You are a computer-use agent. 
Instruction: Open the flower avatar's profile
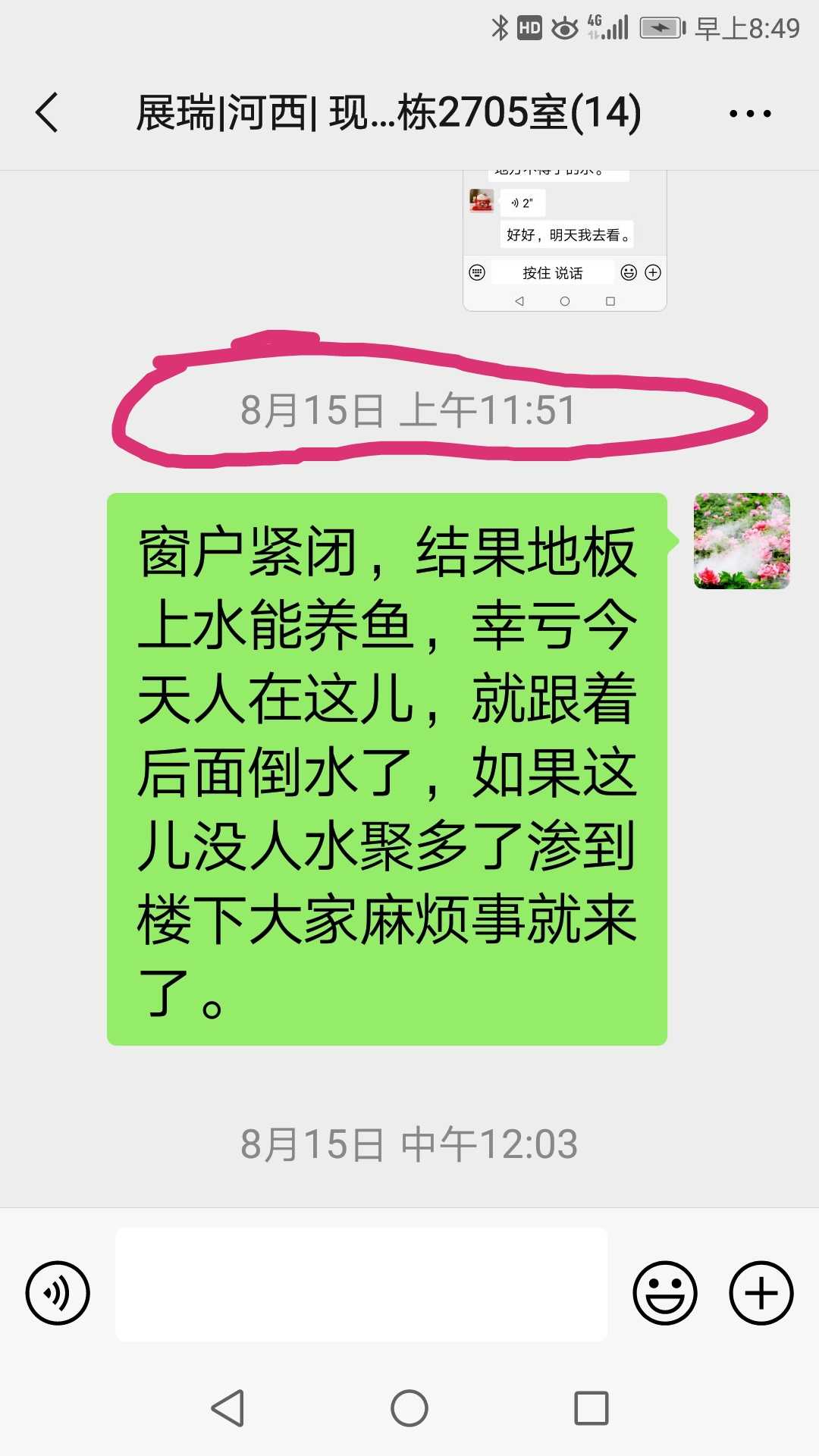[x=742, y=541]
